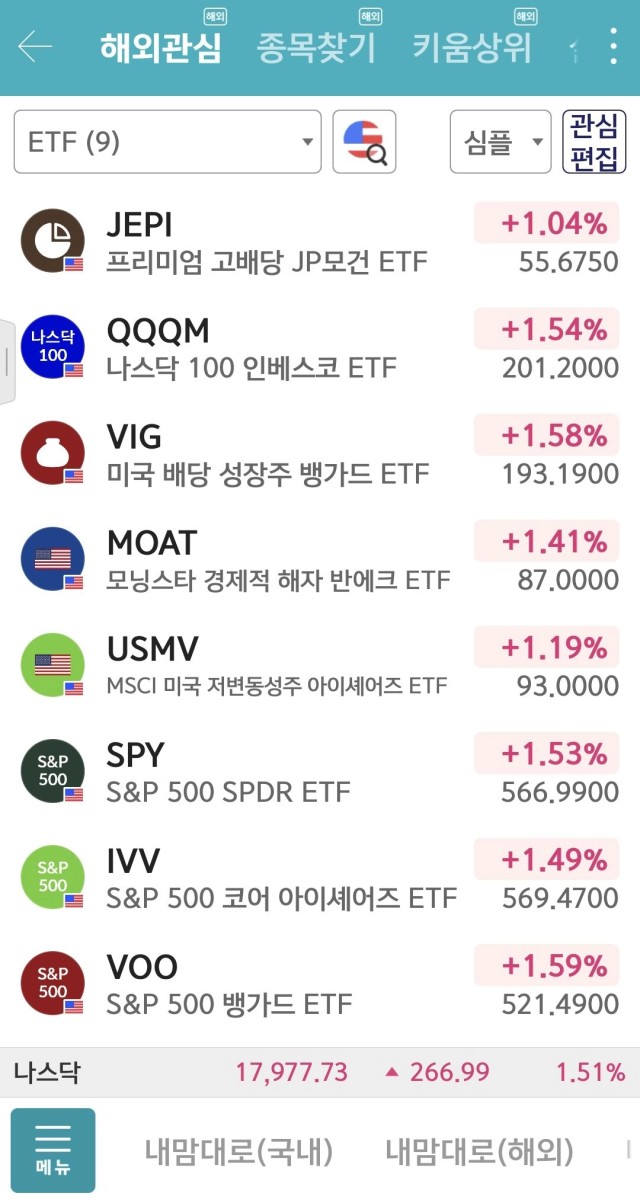Go back with the arrow icon
Screen dimensions: 640x1203
pyautogui.click(x=35, y=47)
